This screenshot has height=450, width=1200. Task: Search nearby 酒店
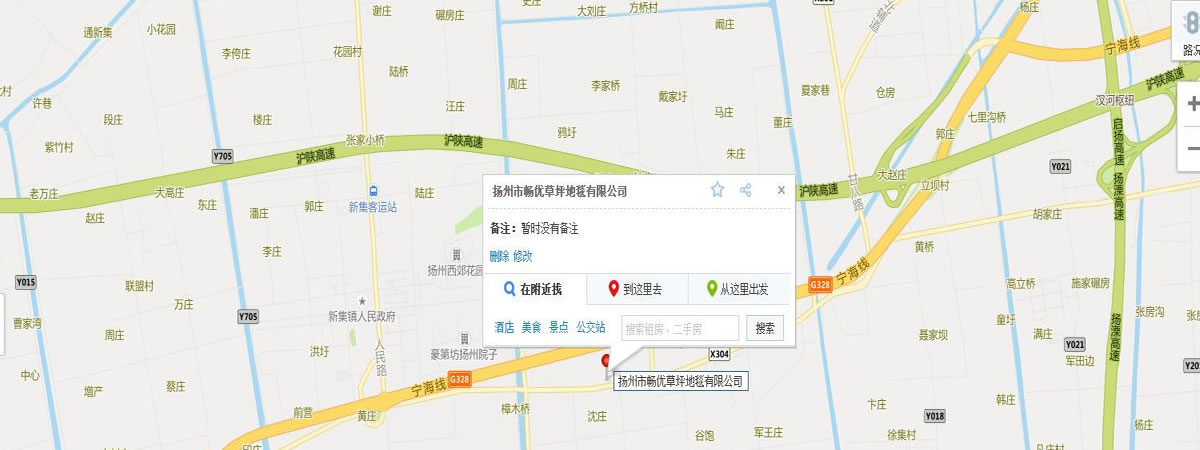coord(504,327)
